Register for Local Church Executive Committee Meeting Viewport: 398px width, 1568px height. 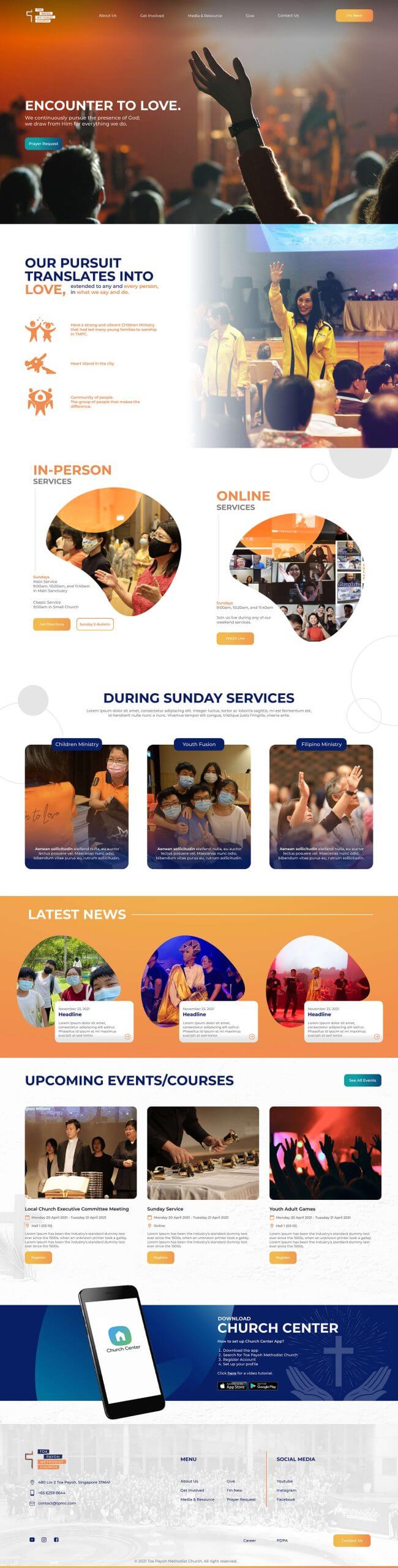click(39, 1257)
